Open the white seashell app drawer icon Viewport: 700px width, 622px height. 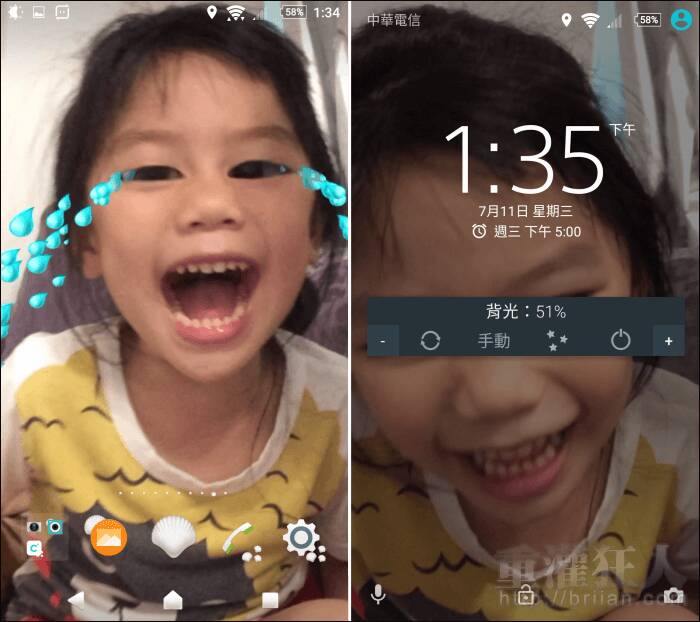[172, 538]
